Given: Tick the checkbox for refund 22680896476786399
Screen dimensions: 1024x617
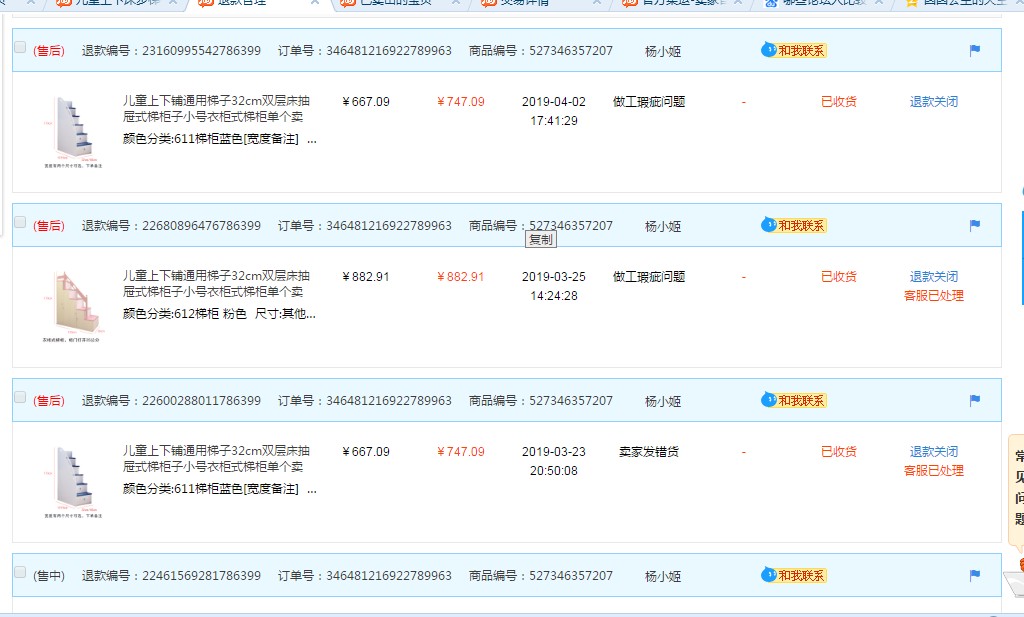Looking at the screenshot, I should 20,223.
